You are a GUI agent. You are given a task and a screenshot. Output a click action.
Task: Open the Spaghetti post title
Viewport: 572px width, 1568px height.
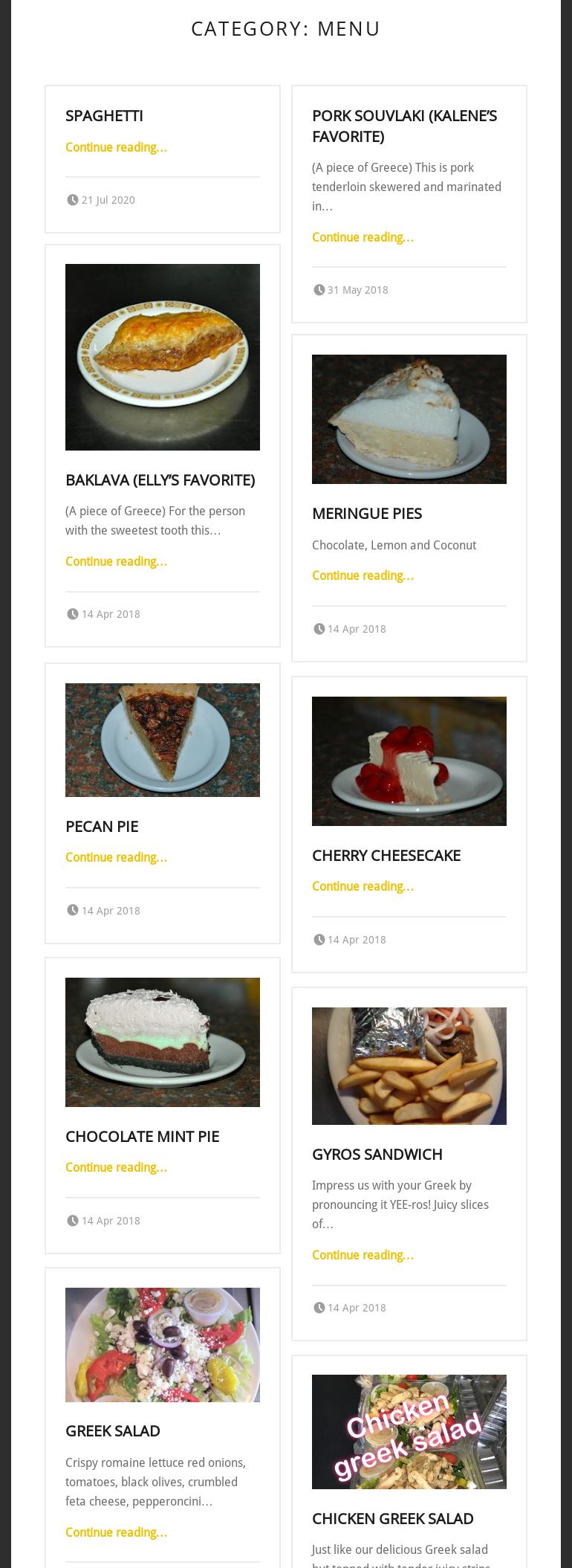[x=104, y=116]
